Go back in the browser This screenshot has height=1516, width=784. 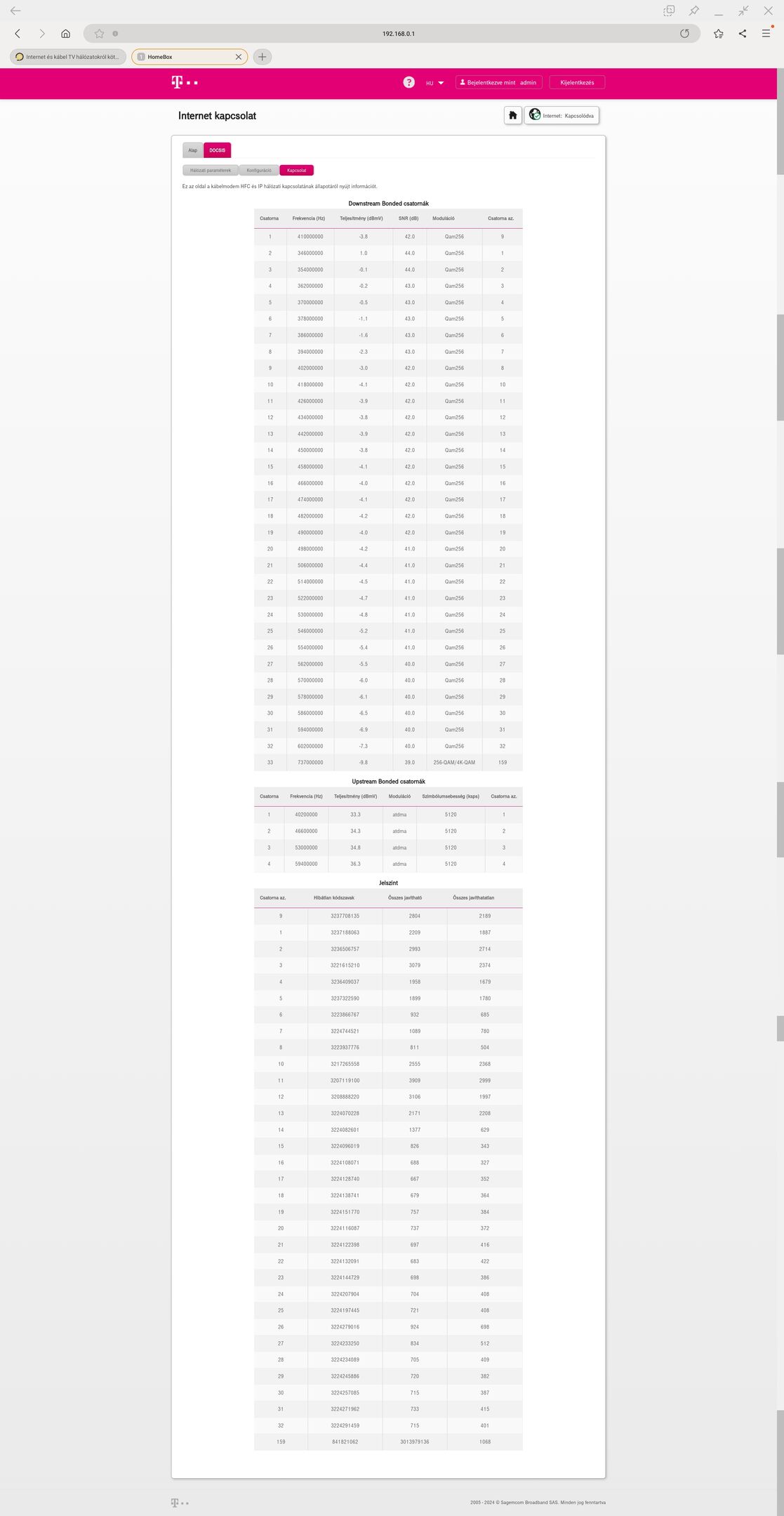click(18, 34)
